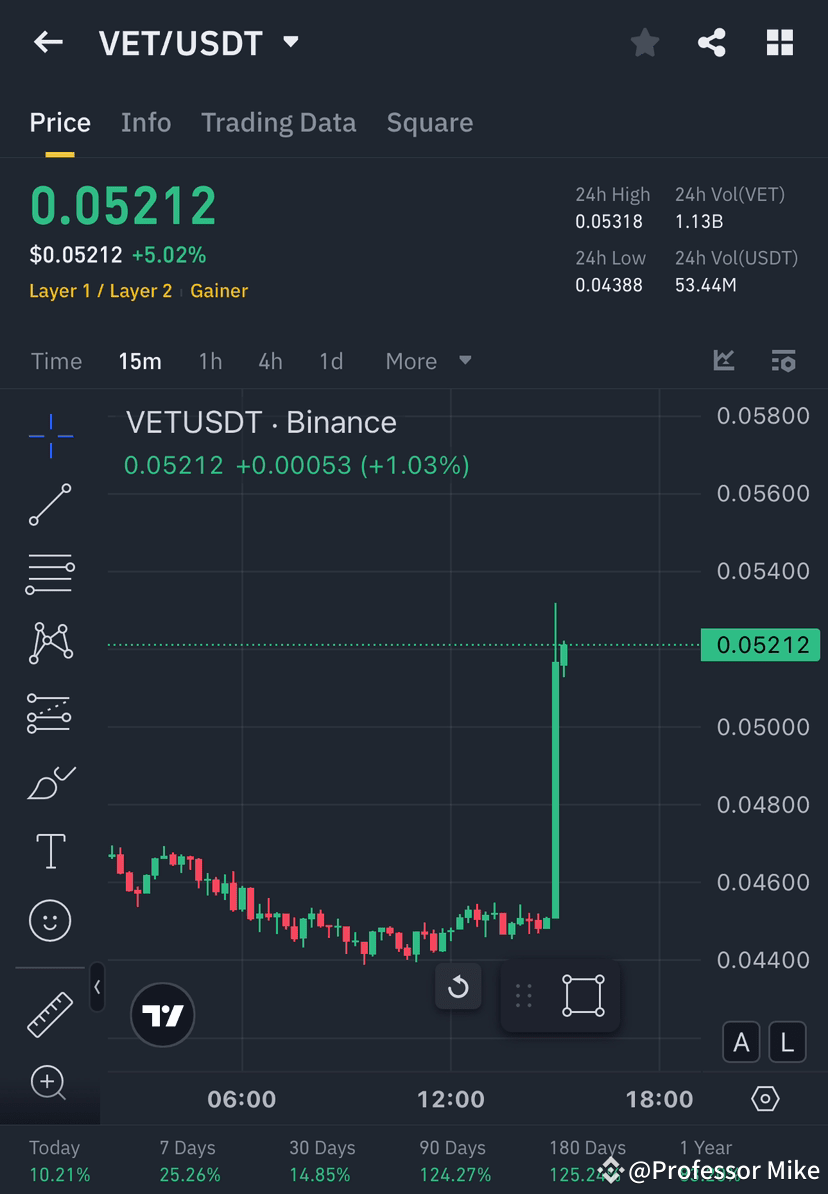Select the text annotation tool
The image size is (828, 1194).
coord(50,851)
